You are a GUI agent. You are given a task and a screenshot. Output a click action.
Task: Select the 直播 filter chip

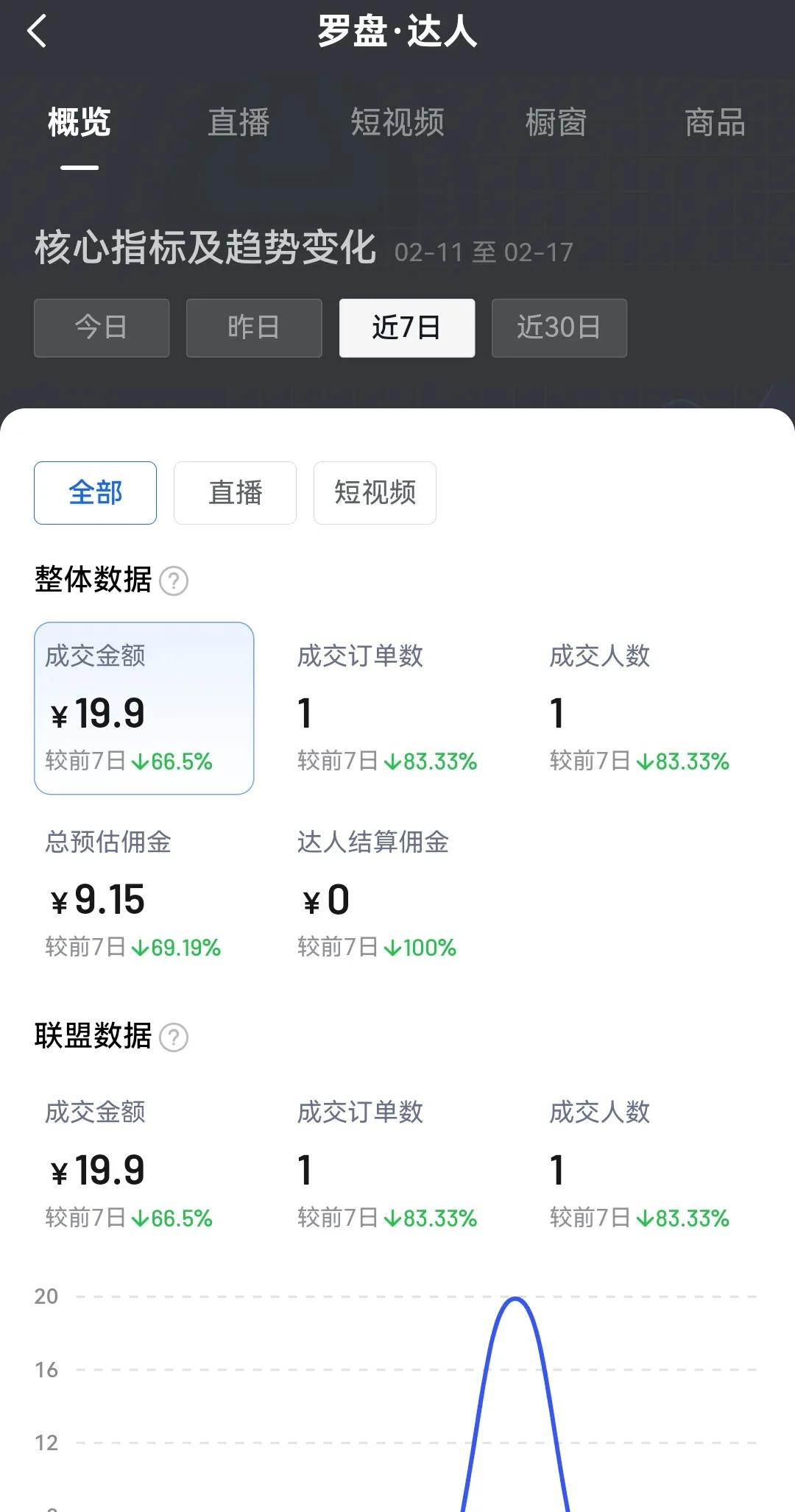pyautogui.click(x=235, y=493)
